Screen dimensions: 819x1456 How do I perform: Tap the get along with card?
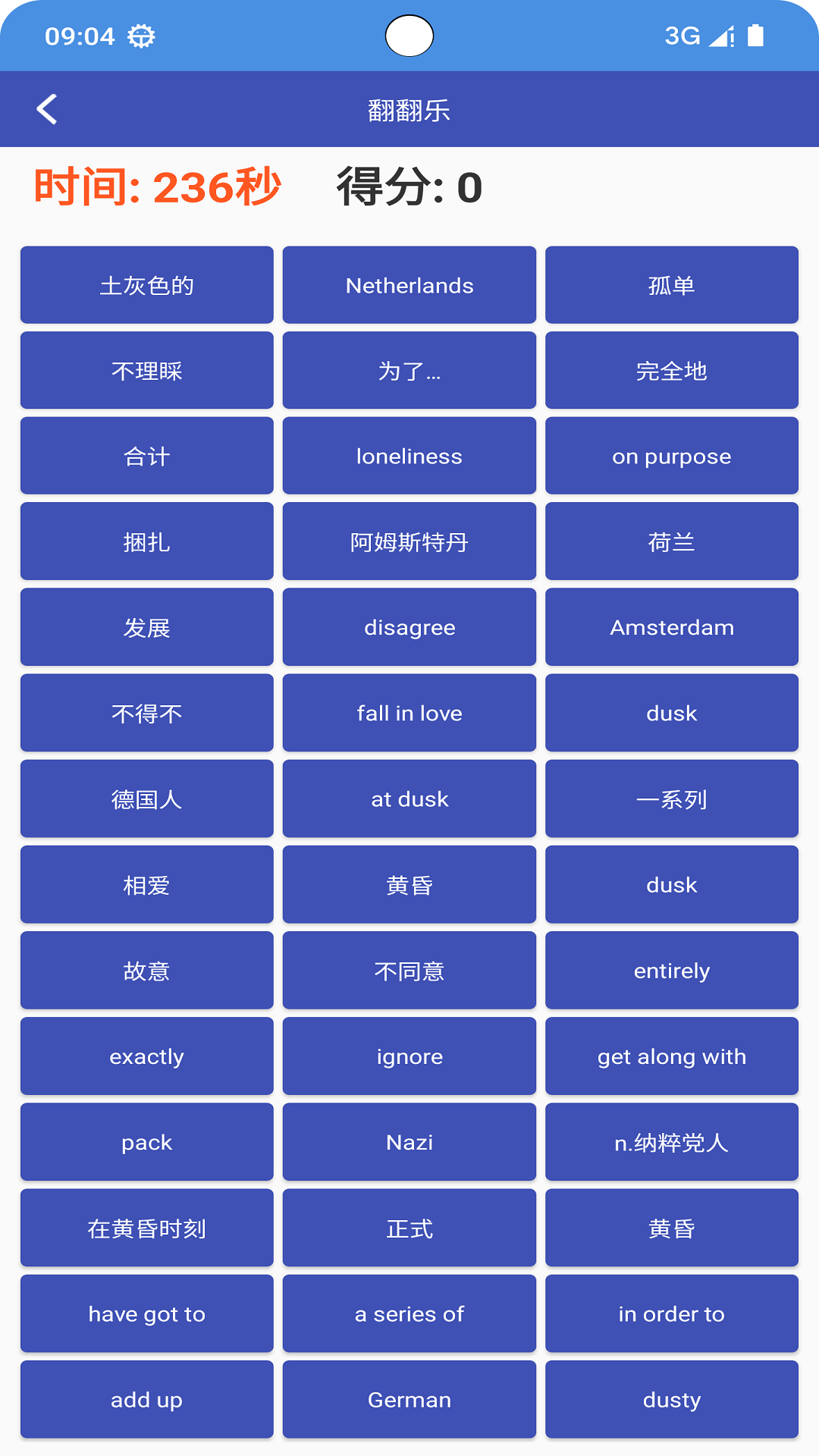pyautogui.click(x=671, y=1056)
